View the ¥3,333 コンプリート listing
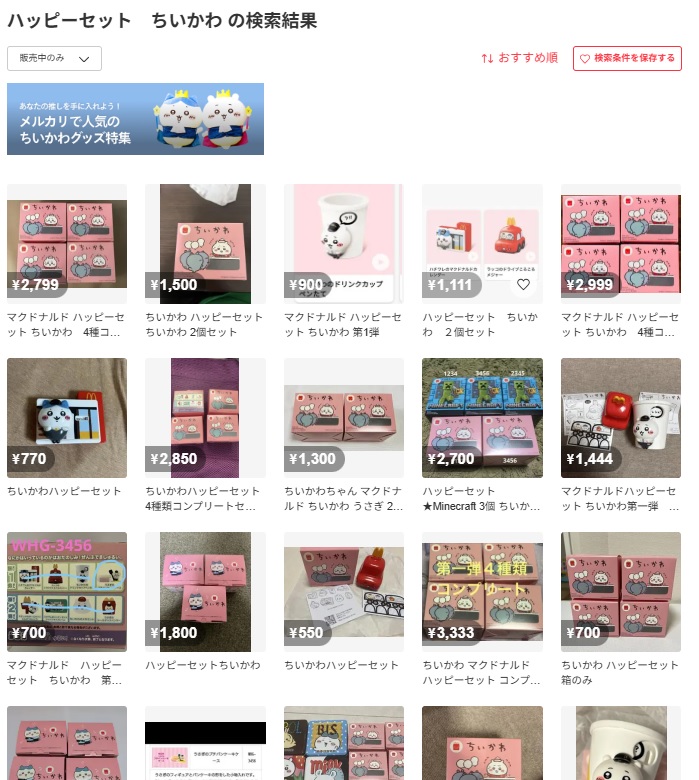The height and width of the screenshot is (780, 699). pyautogui.click(x=482, y=592)
